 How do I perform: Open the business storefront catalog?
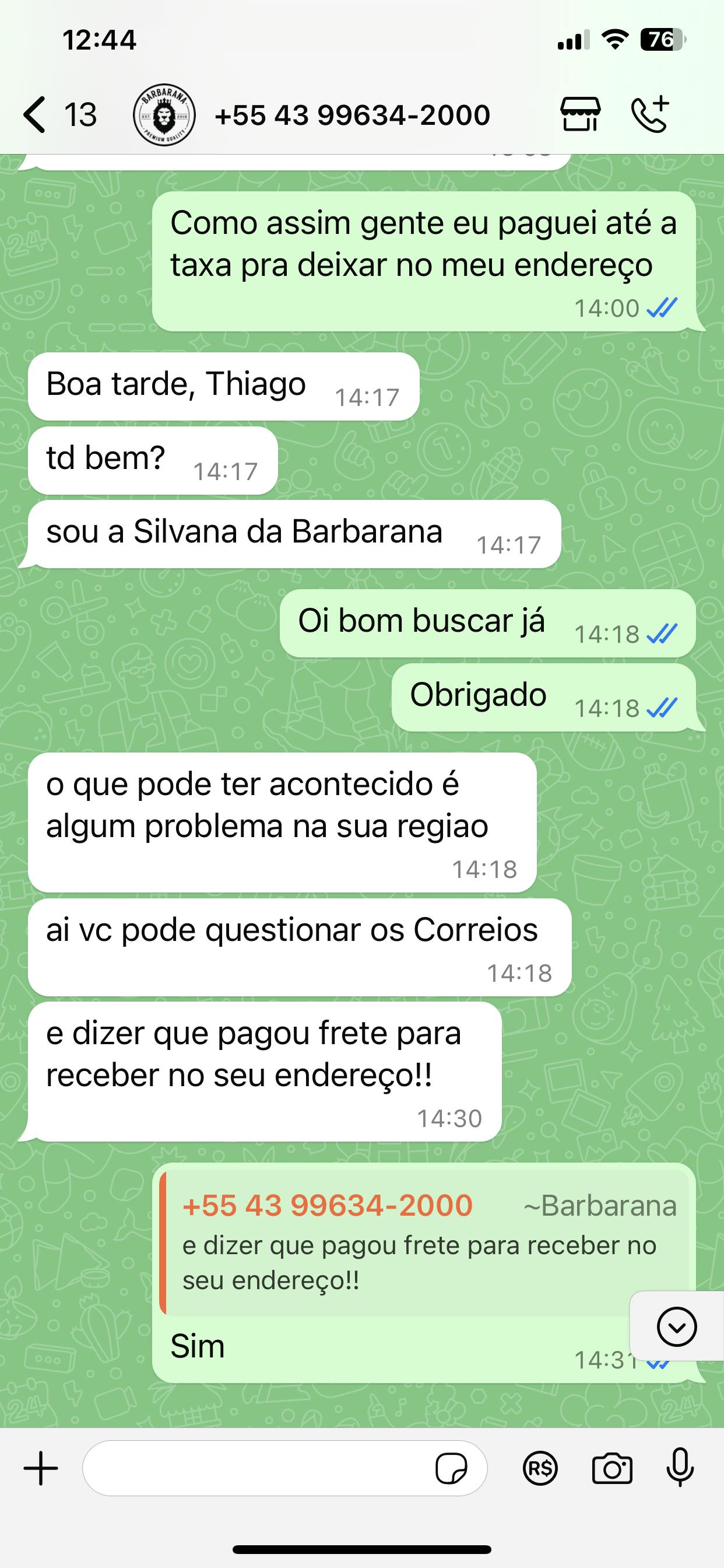tap(580, 114)
